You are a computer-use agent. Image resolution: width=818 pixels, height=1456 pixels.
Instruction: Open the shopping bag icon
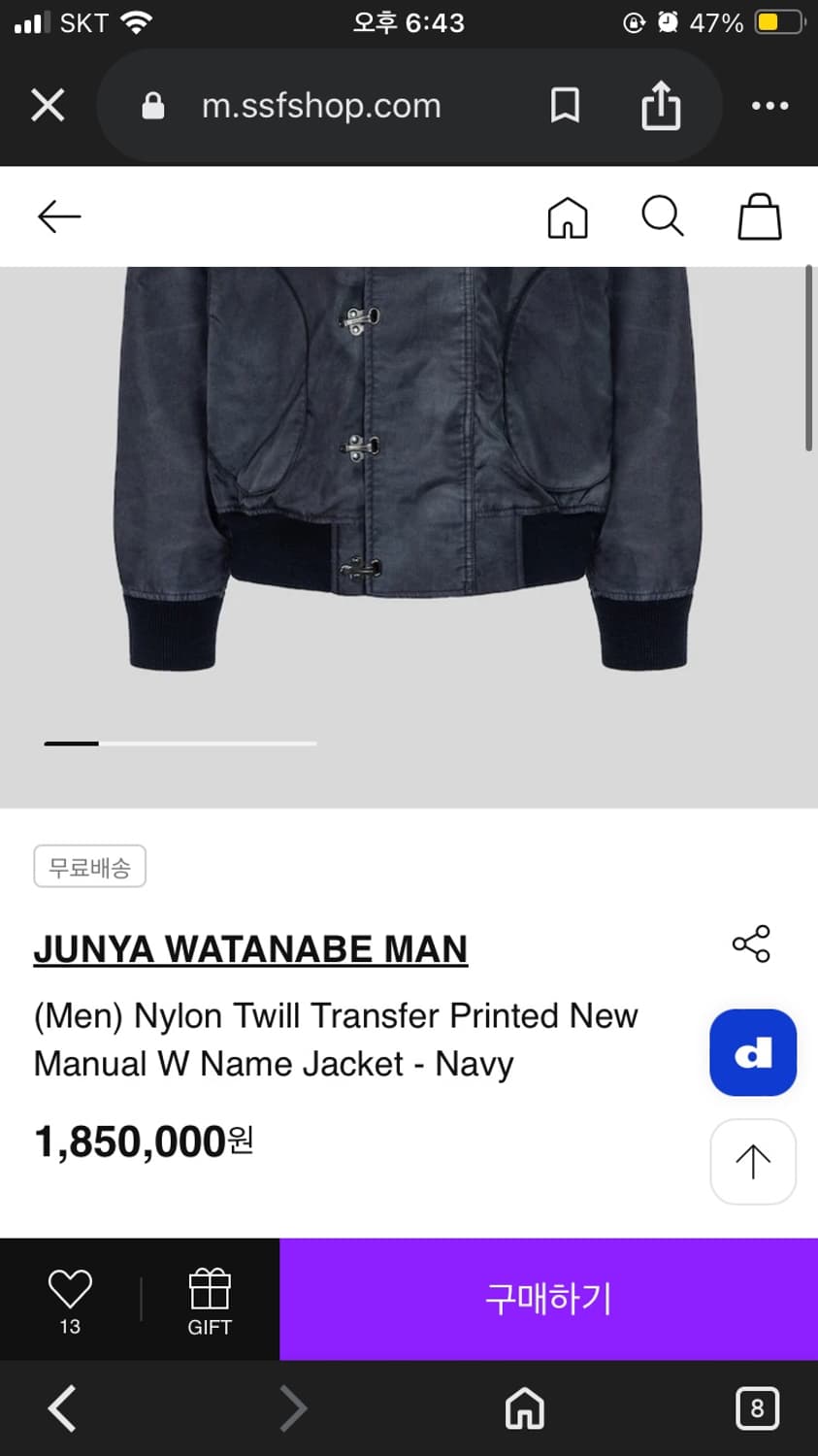click(x=760, y=216)
